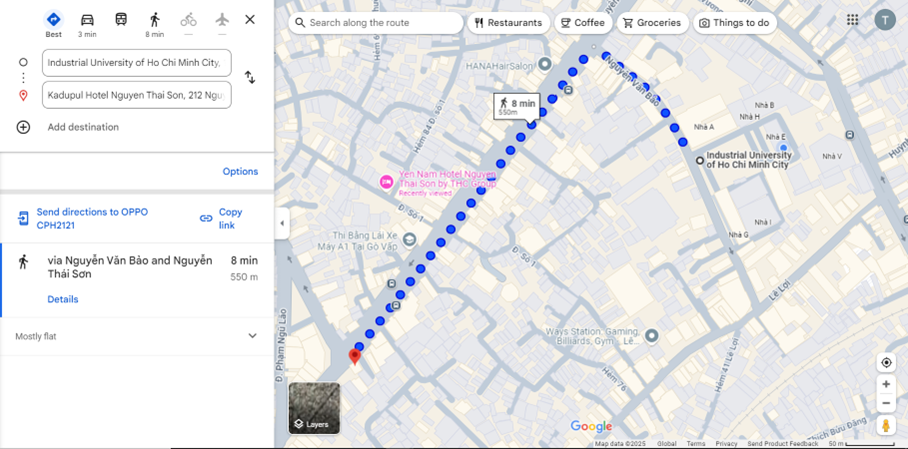Image resolution: width=908 pixels, height=449 pixels.
Task: Switch to driving directions
Action: click(87, 23)
